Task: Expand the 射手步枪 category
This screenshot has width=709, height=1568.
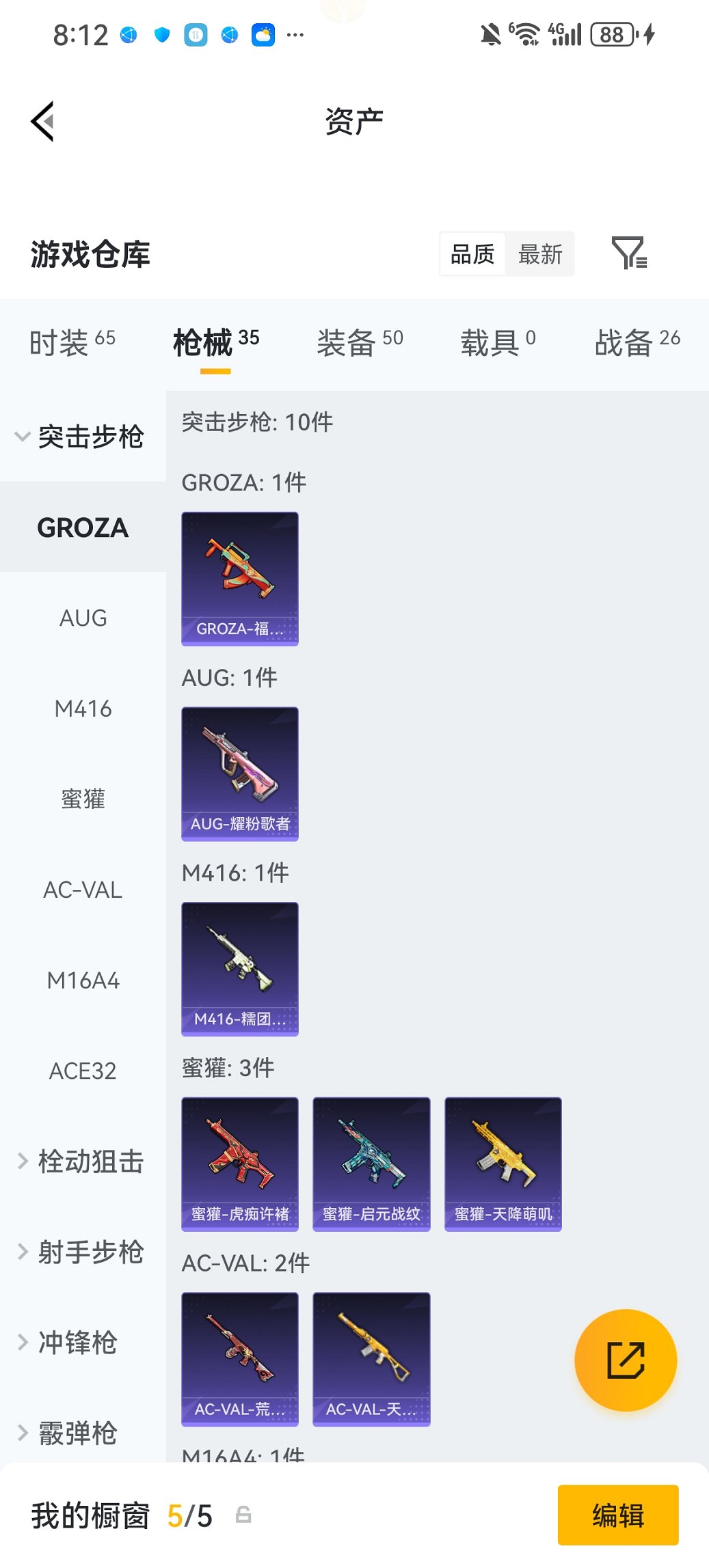Action: [x=82, y=1252]
